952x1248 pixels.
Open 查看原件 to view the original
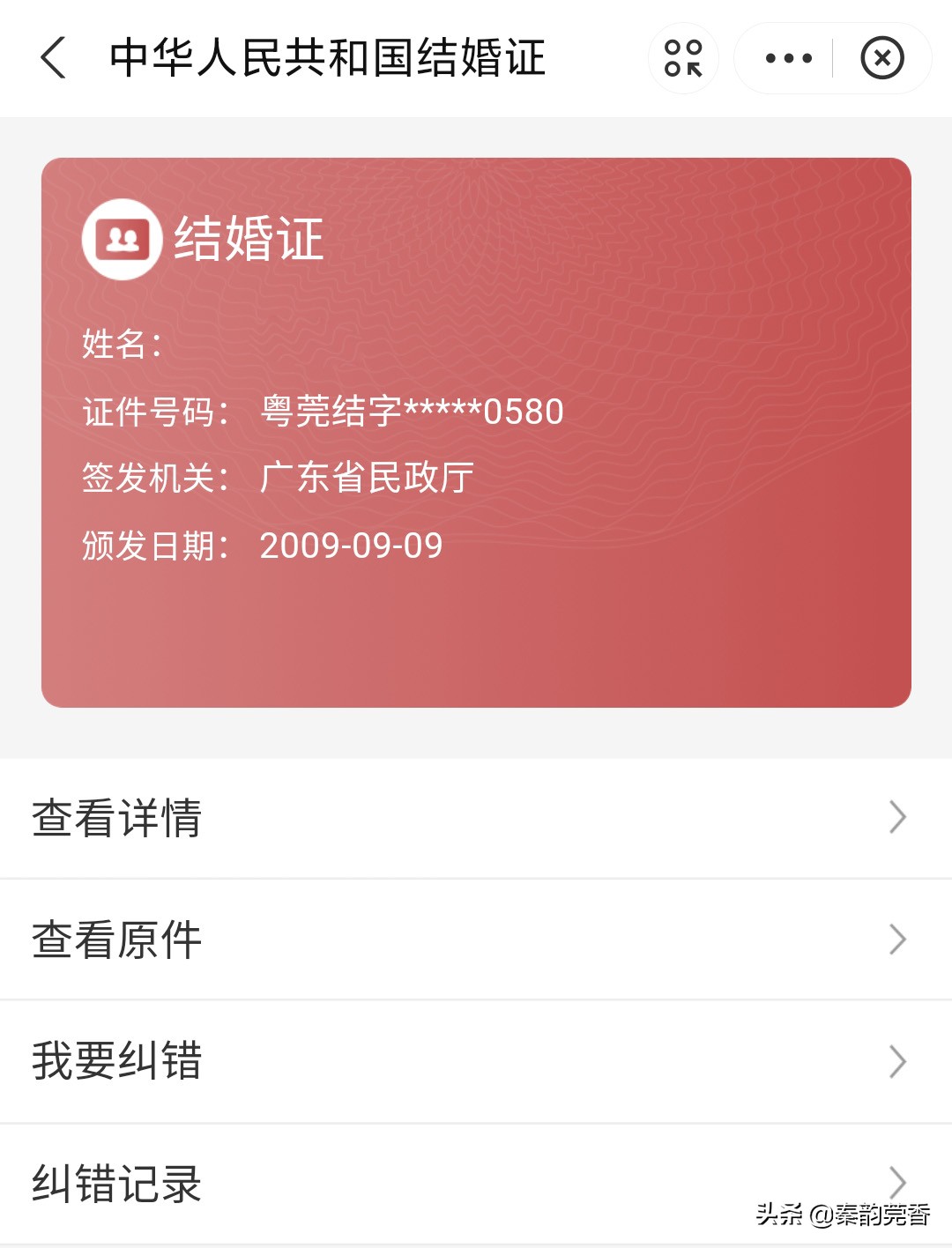pos(116,940)
